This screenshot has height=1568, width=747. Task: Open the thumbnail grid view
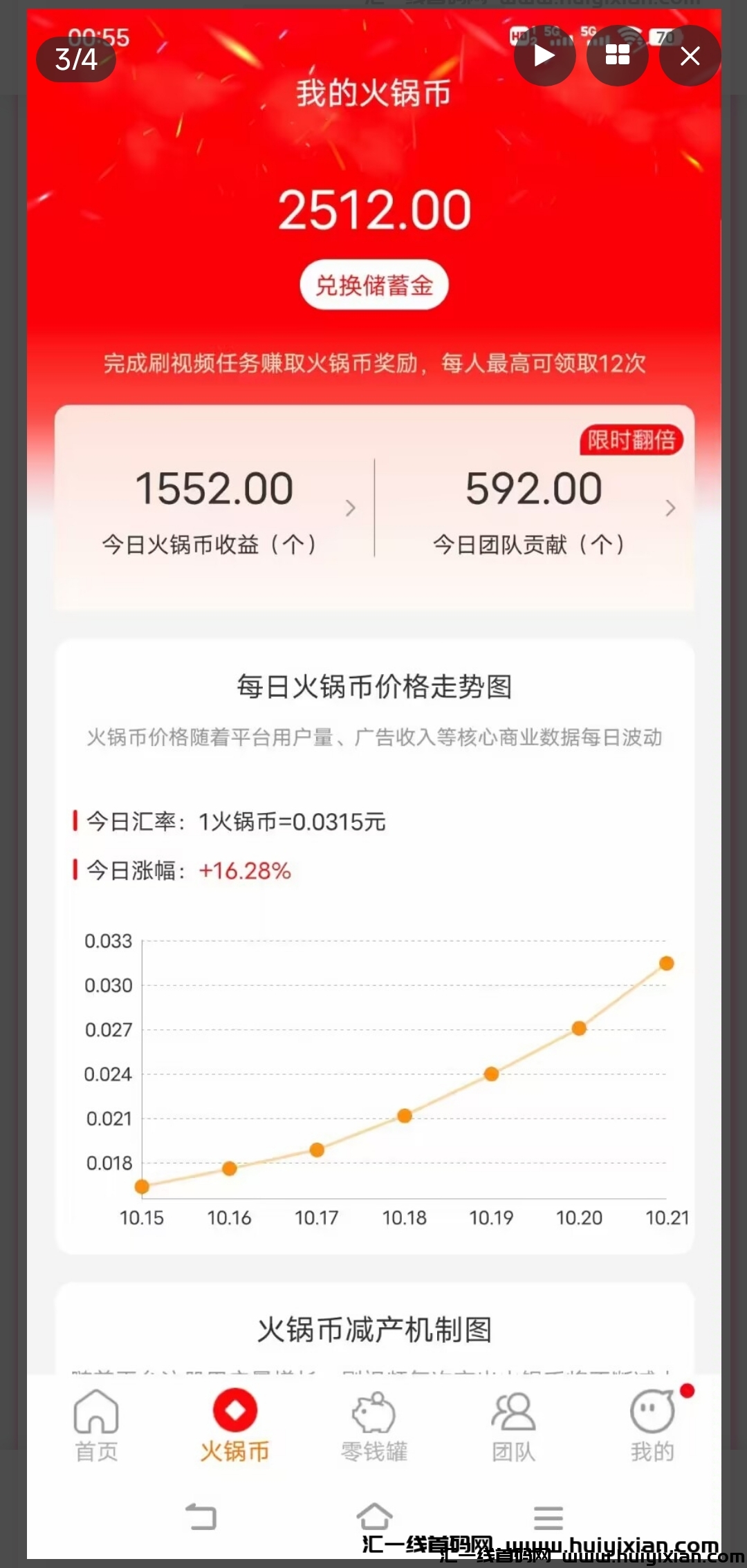click(x=617, y=55)
